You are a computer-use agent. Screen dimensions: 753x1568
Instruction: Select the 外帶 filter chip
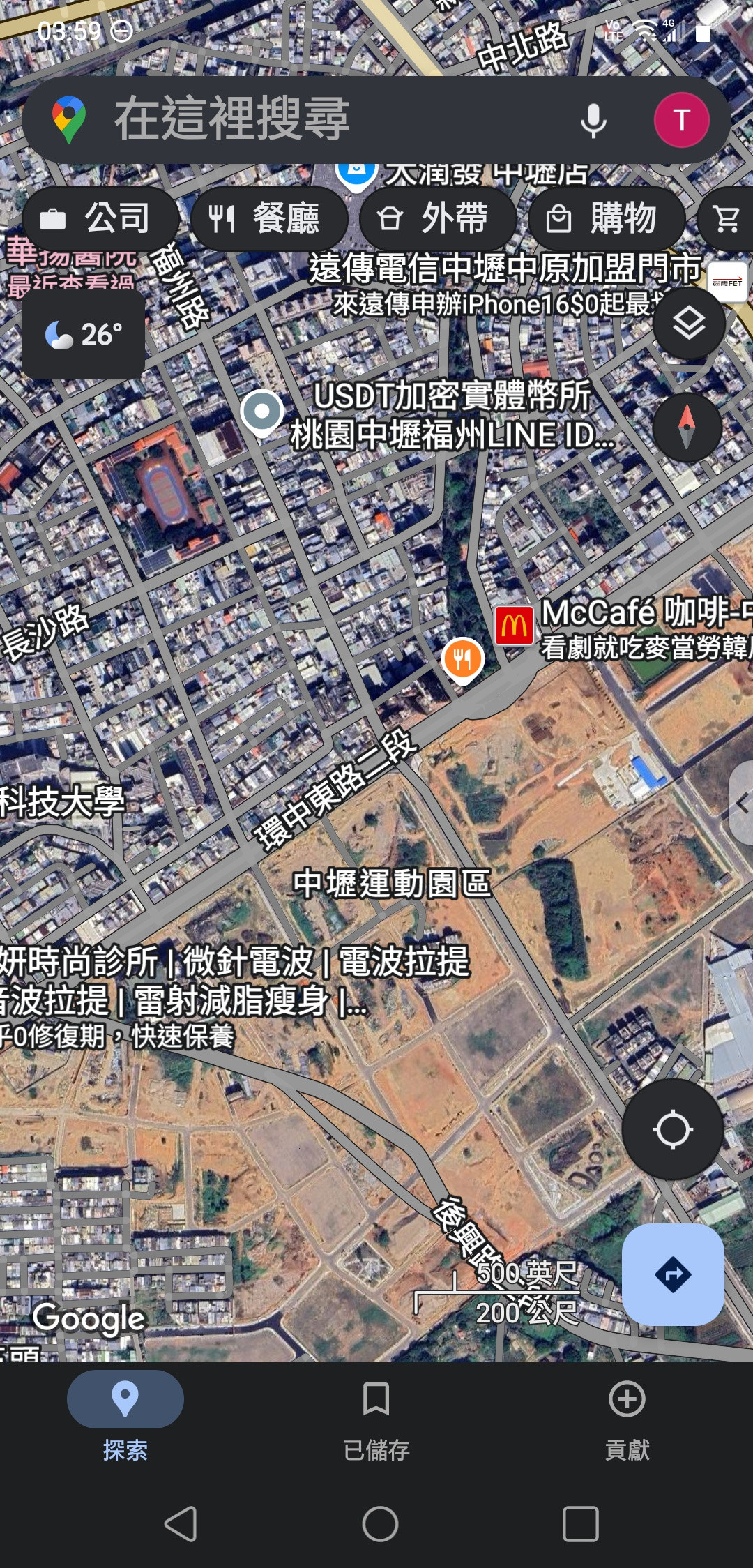[x=437, y=218]
